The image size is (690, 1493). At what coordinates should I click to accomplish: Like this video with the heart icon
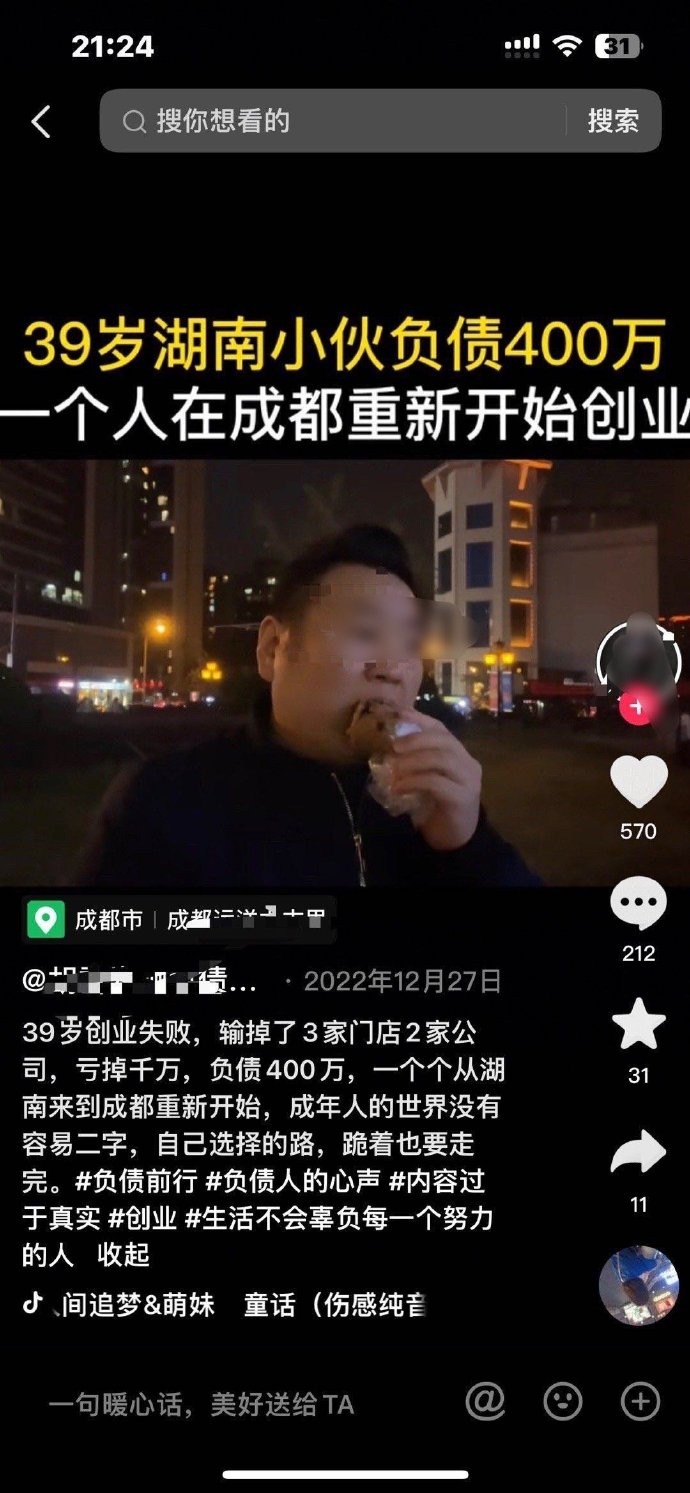(638, 782)
